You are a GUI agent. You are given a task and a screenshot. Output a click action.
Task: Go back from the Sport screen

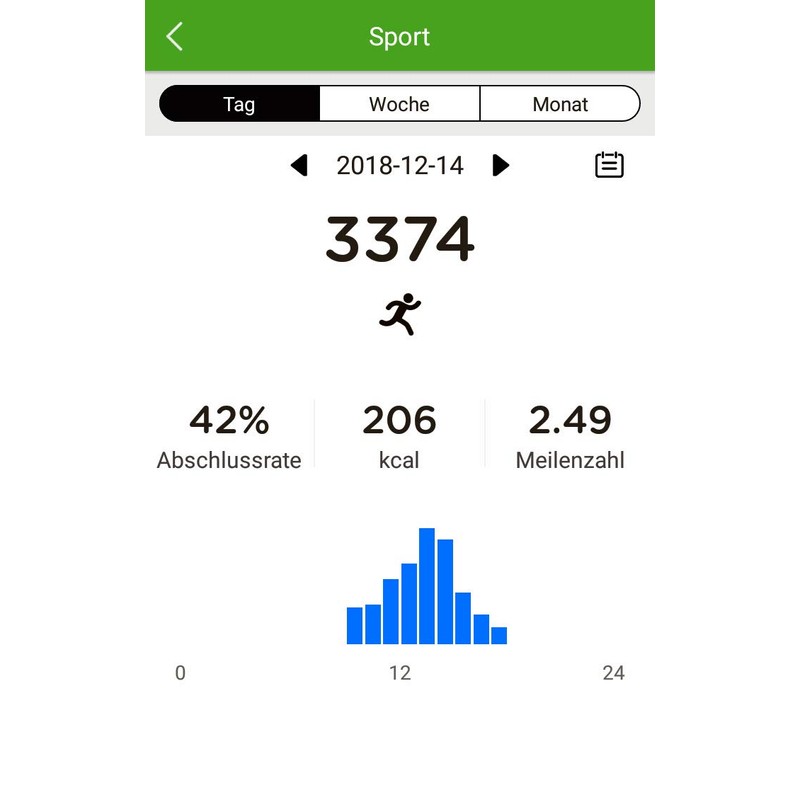pos(175,37)
